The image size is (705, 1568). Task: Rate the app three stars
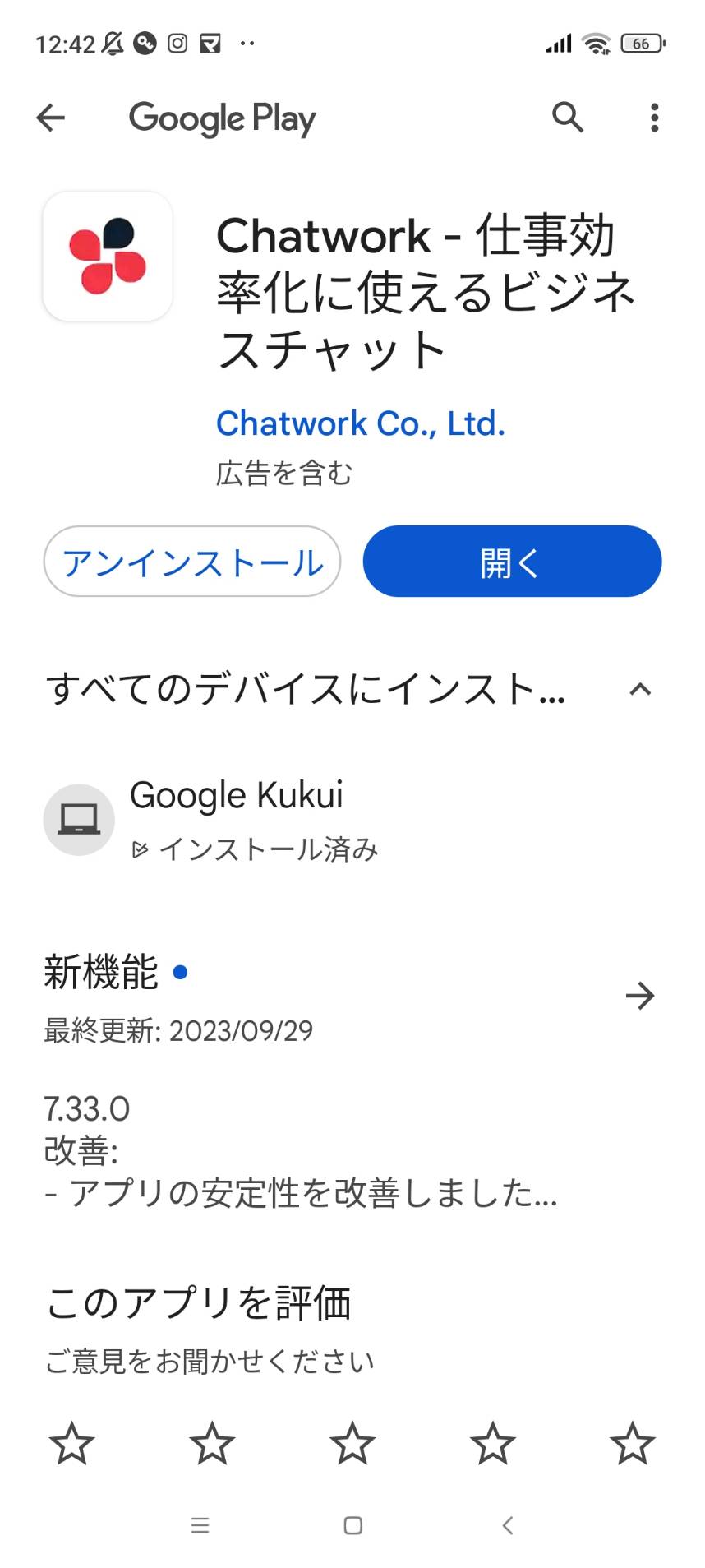coord(352,1443)
